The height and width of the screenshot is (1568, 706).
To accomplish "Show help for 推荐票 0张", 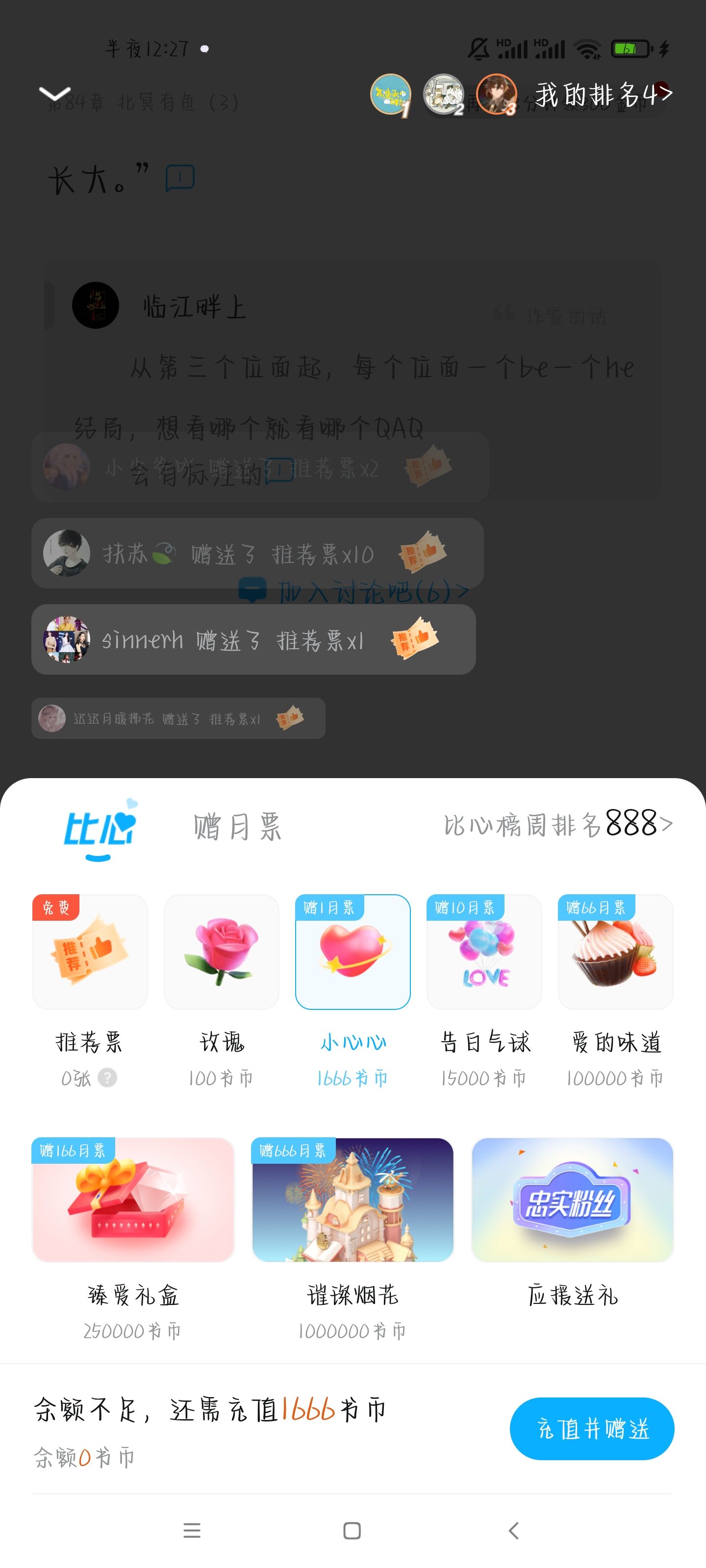I will pyautogui.click(x=107, y=1078).
